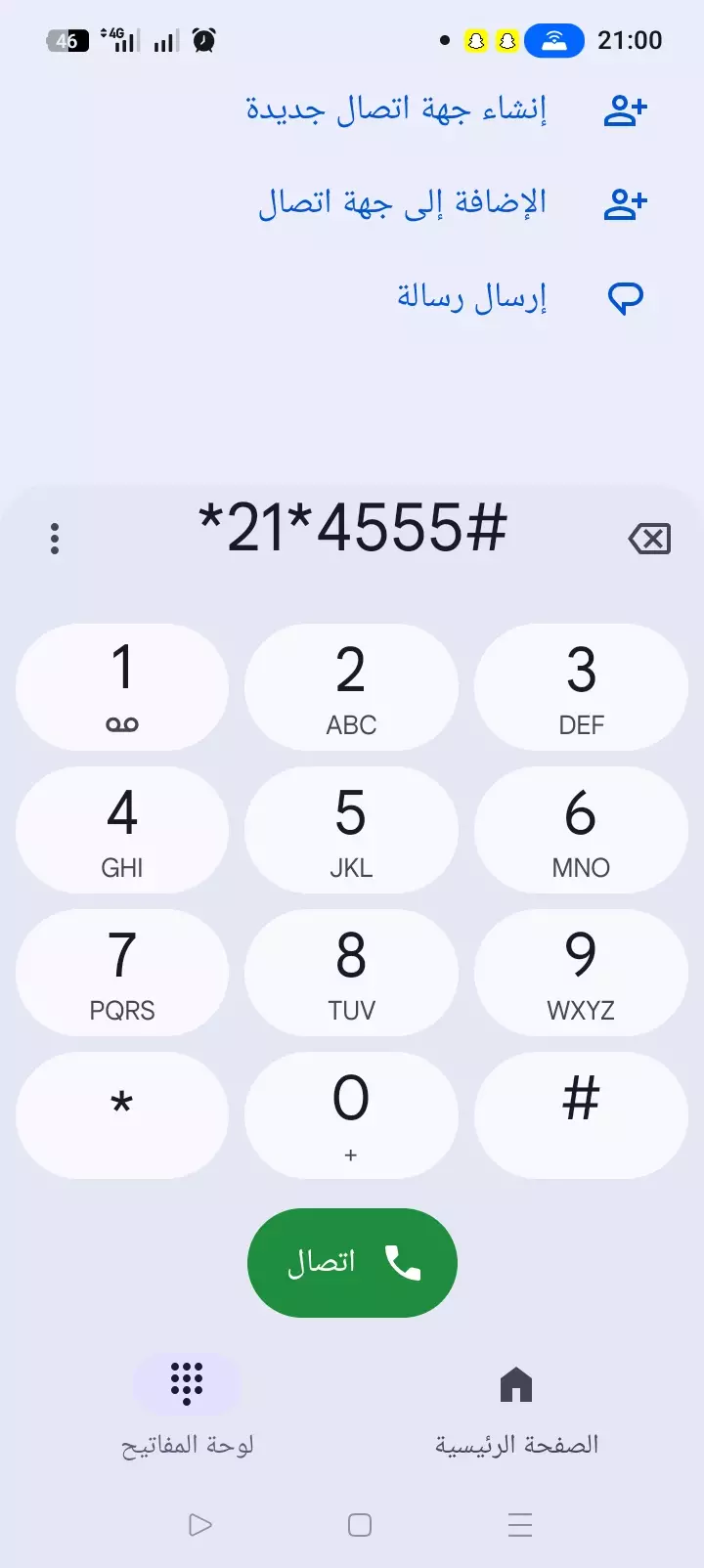Tap the 7 PQRS key

[x=122, y=973]
